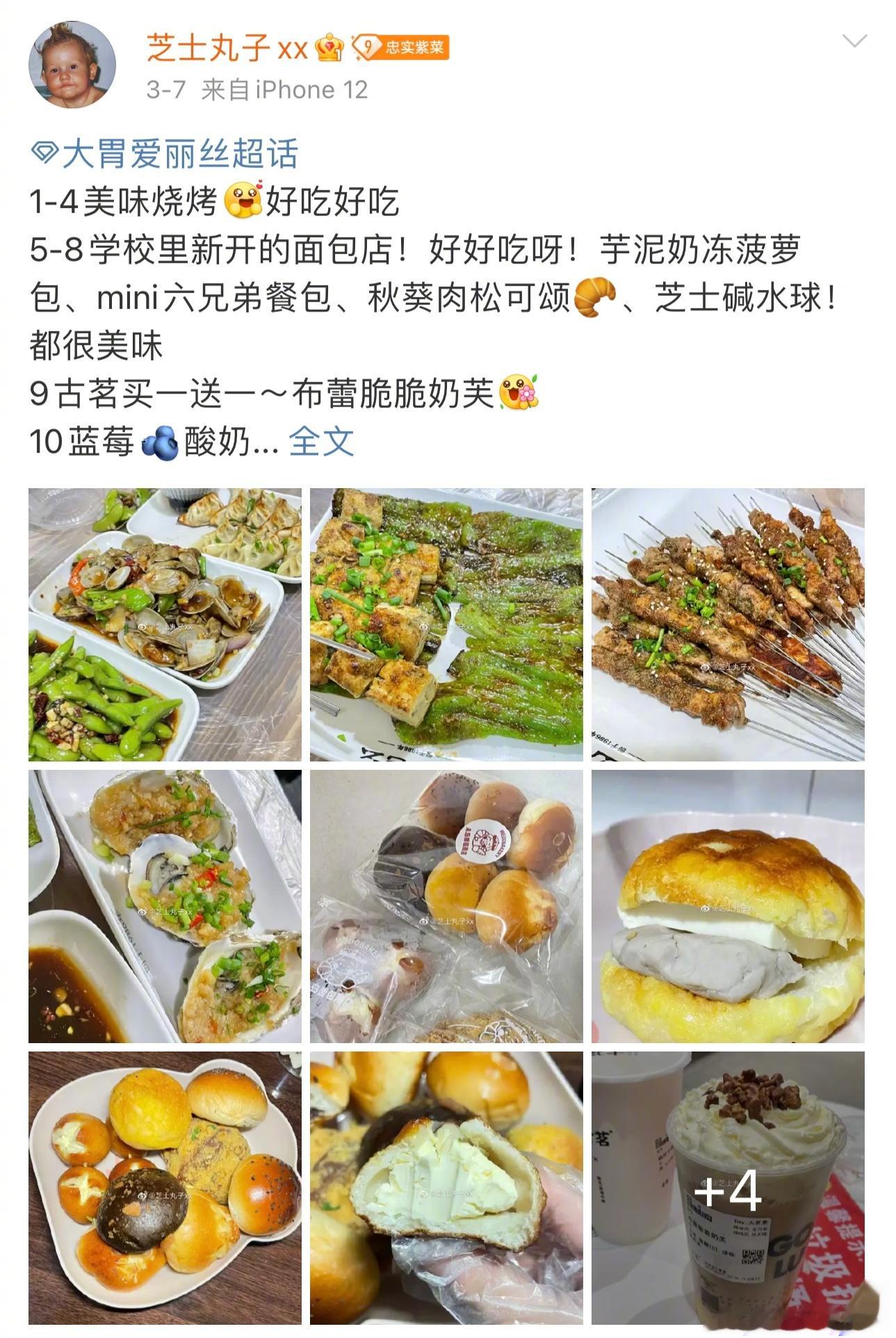View the grilled tofu and green pepper photo
This screenshot has height=1338, width=896.
[446, 624]
